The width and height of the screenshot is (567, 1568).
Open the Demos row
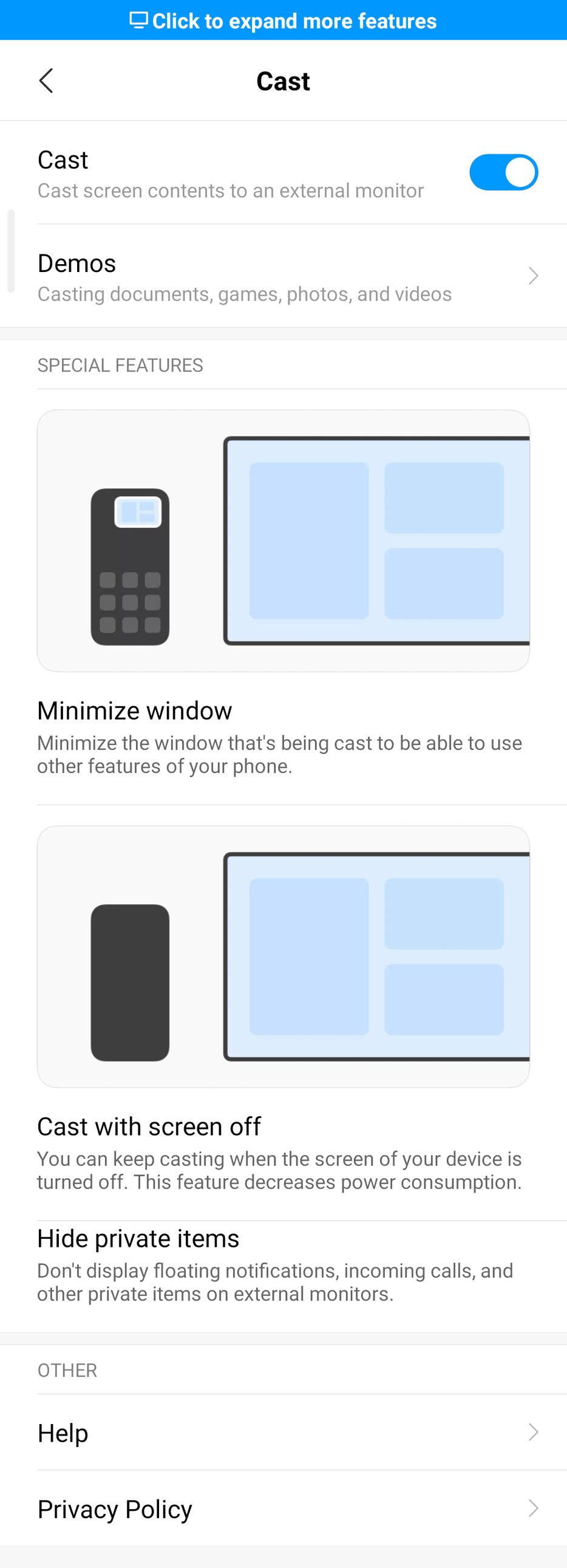click(283, 277)
